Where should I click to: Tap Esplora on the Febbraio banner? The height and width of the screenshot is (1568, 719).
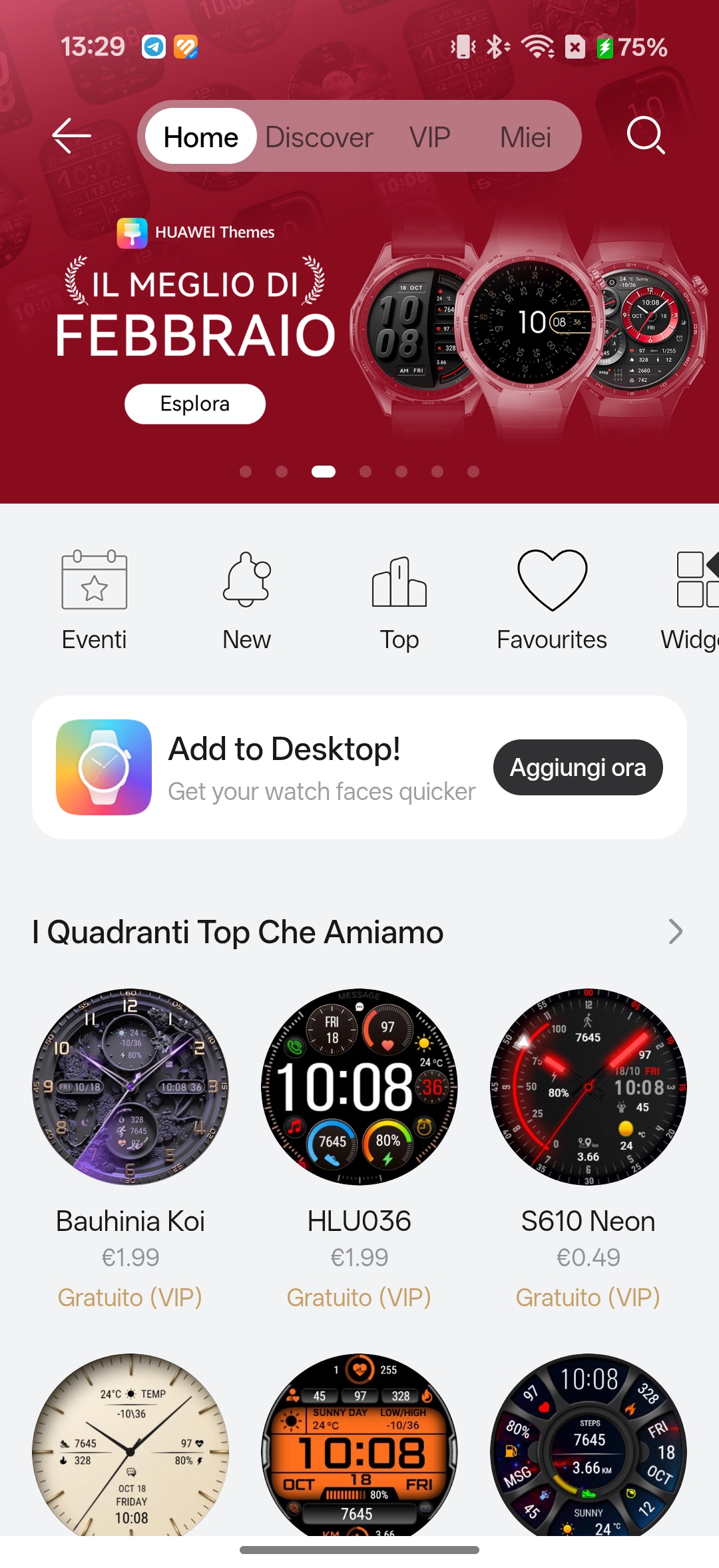pyautogui.click(x=195, y=404)
